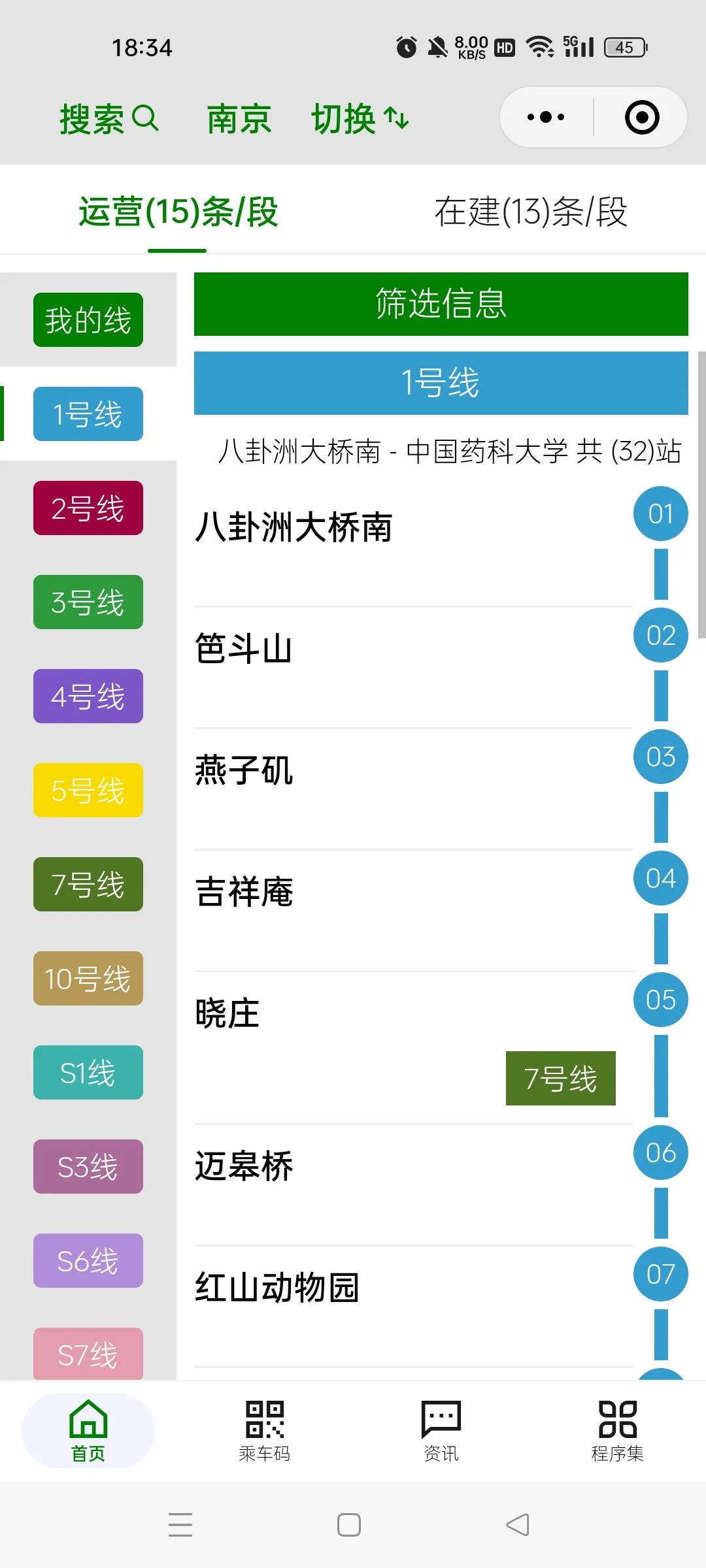Image resolution: width=706 pixels, height=1568 pixels.
Task: Open the 1号线 blue header dropdown
Action: click(x=441, y=383)
